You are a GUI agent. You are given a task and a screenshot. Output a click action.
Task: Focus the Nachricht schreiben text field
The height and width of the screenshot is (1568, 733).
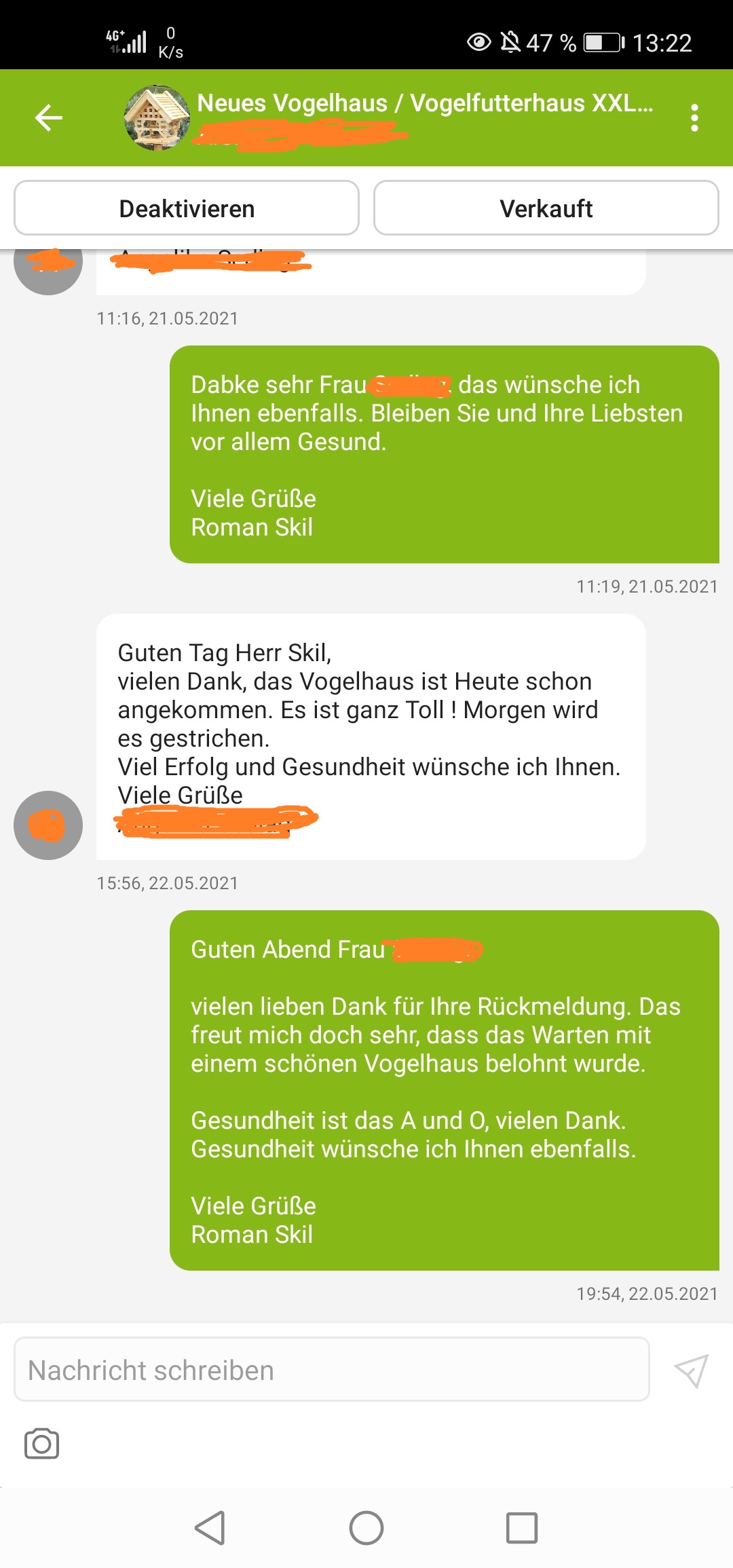[331, 1370]
